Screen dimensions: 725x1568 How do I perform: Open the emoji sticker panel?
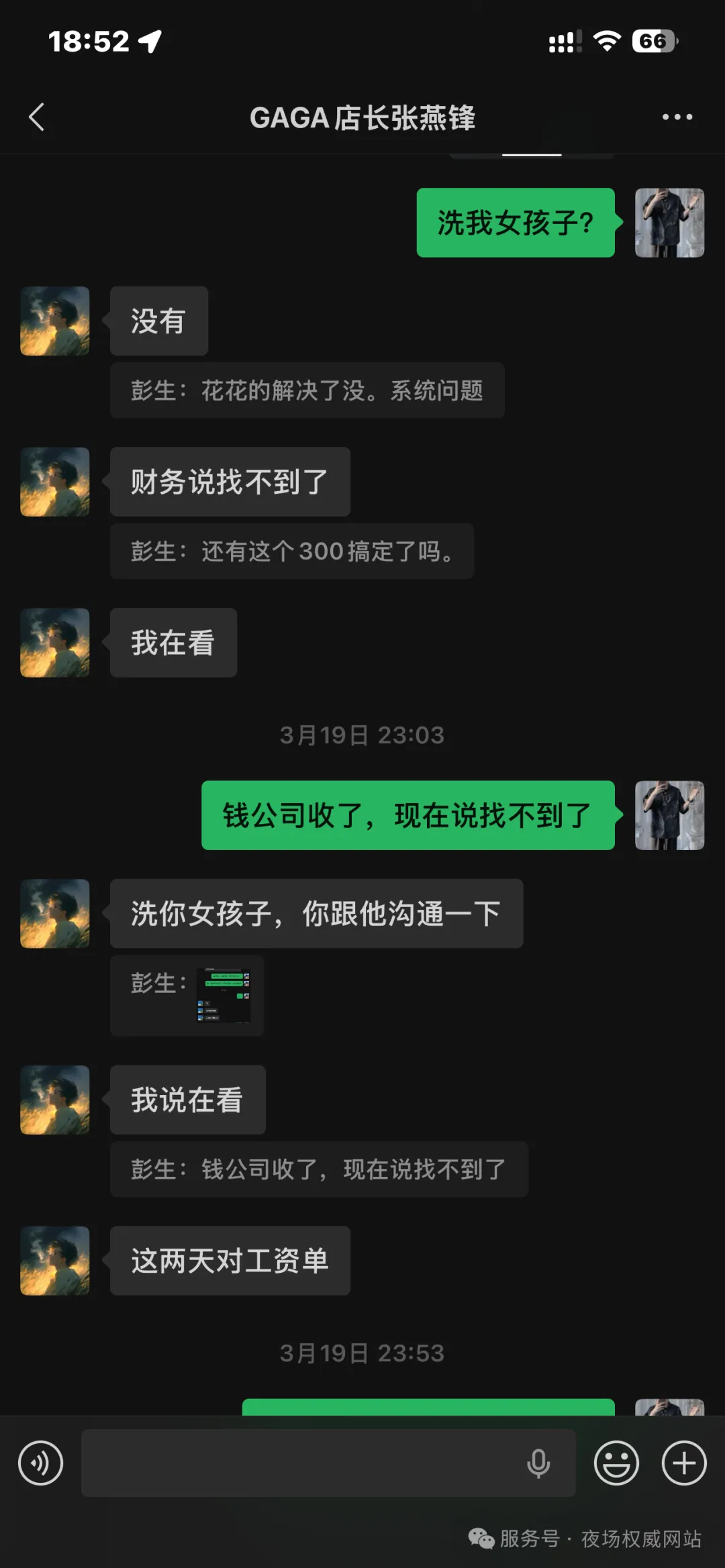(616, 1463)
